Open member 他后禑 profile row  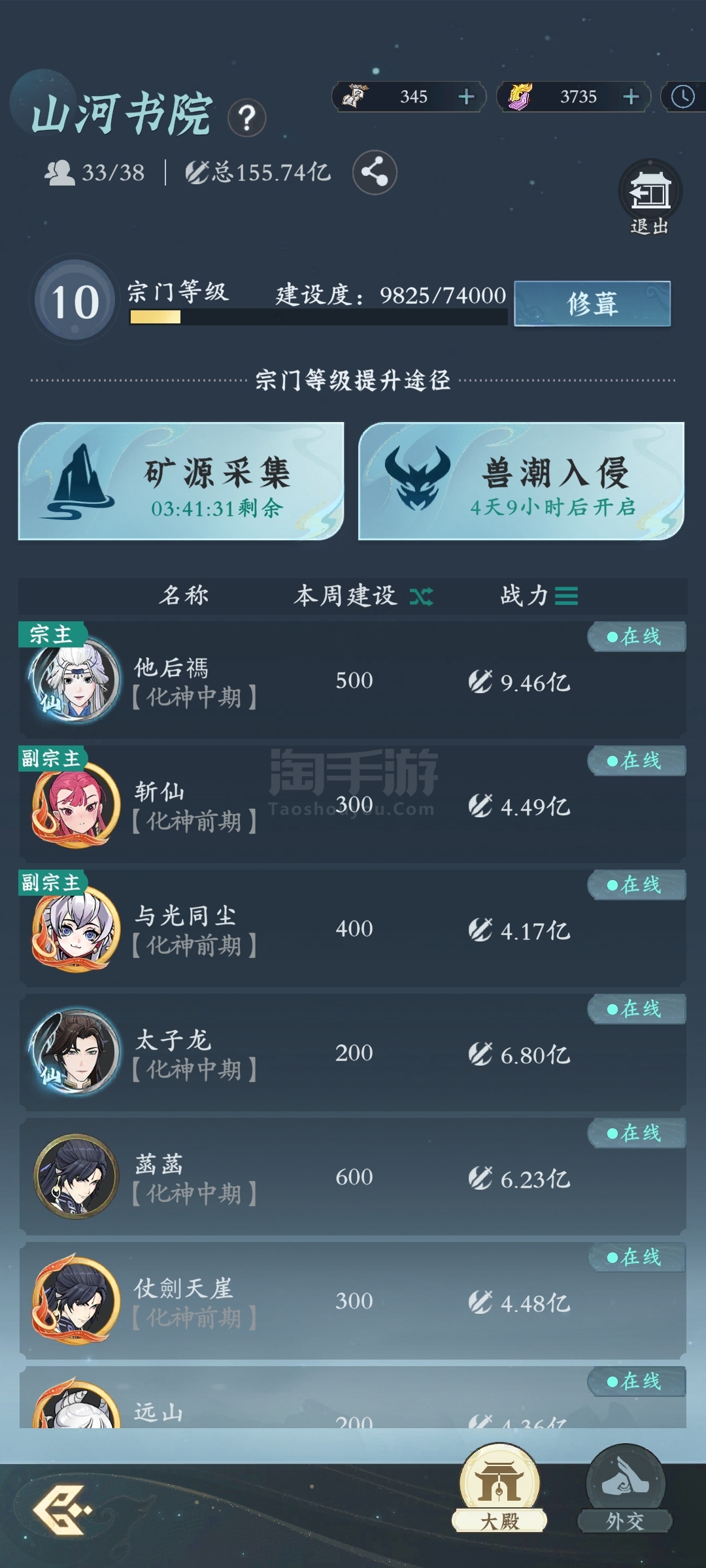click(353, 680)
